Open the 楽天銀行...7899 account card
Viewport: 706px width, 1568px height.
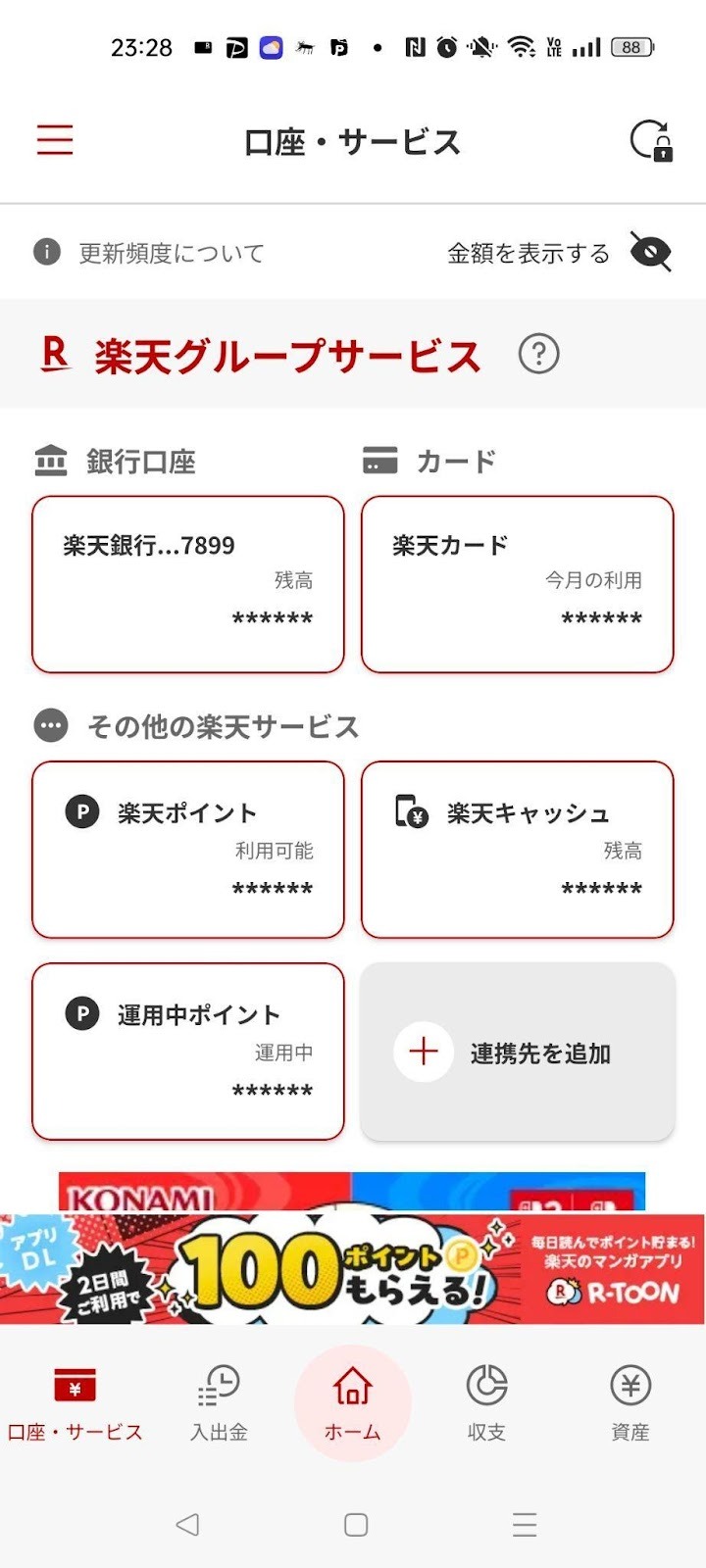188,584
